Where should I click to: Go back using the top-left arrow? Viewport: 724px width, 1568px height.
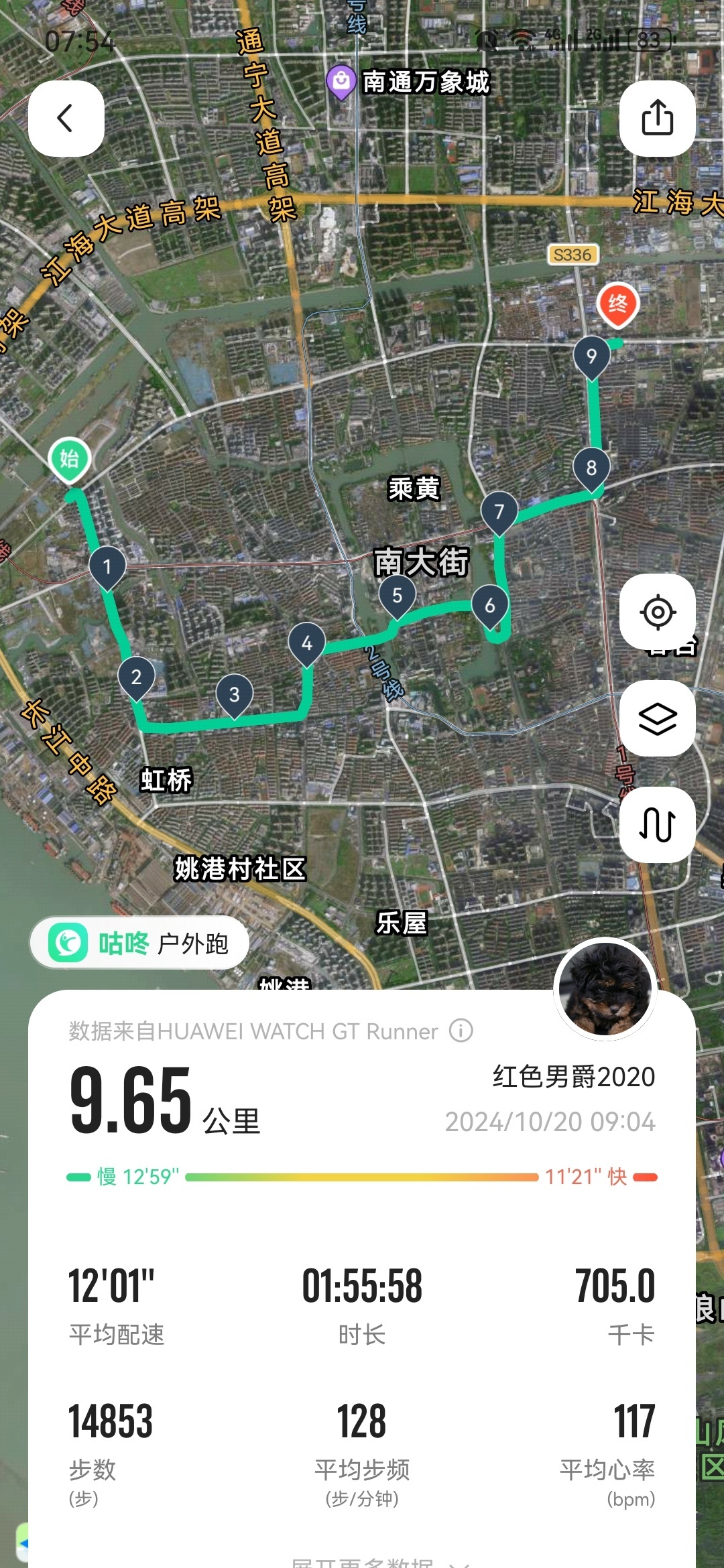click(66, 119)
